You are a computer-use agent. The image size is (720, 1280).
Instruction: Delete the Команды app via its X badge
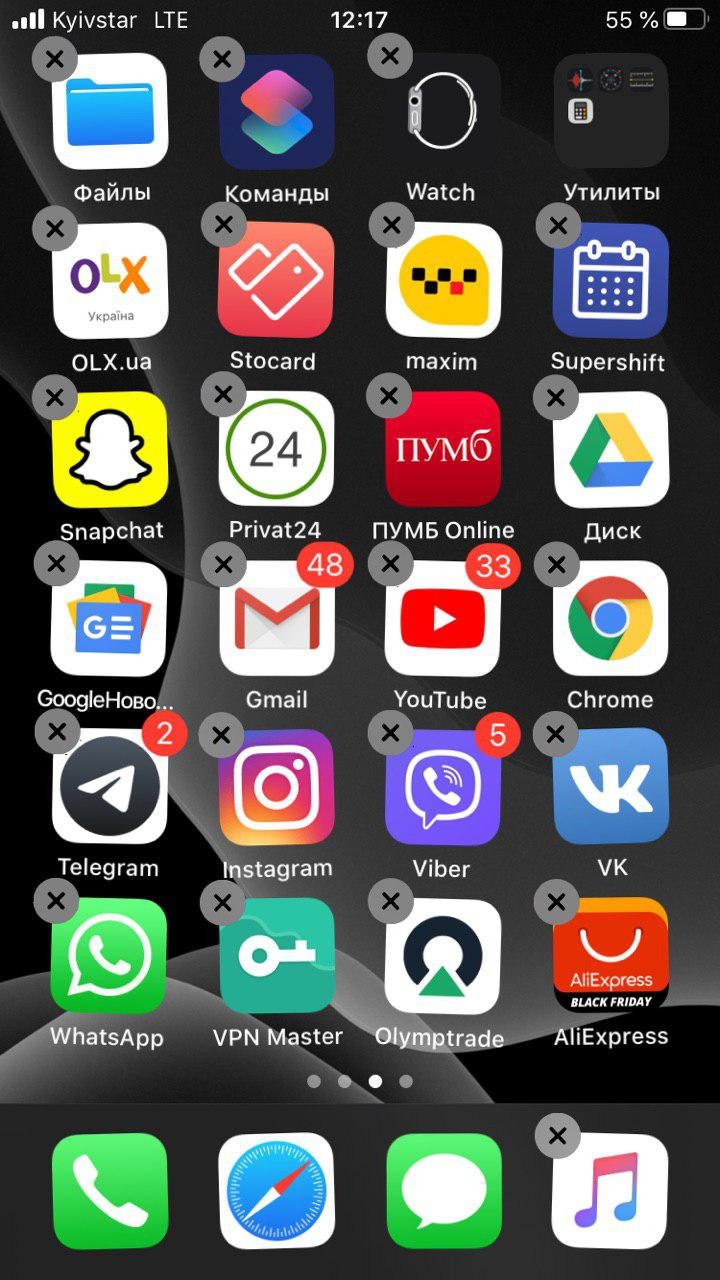point(222,59)
